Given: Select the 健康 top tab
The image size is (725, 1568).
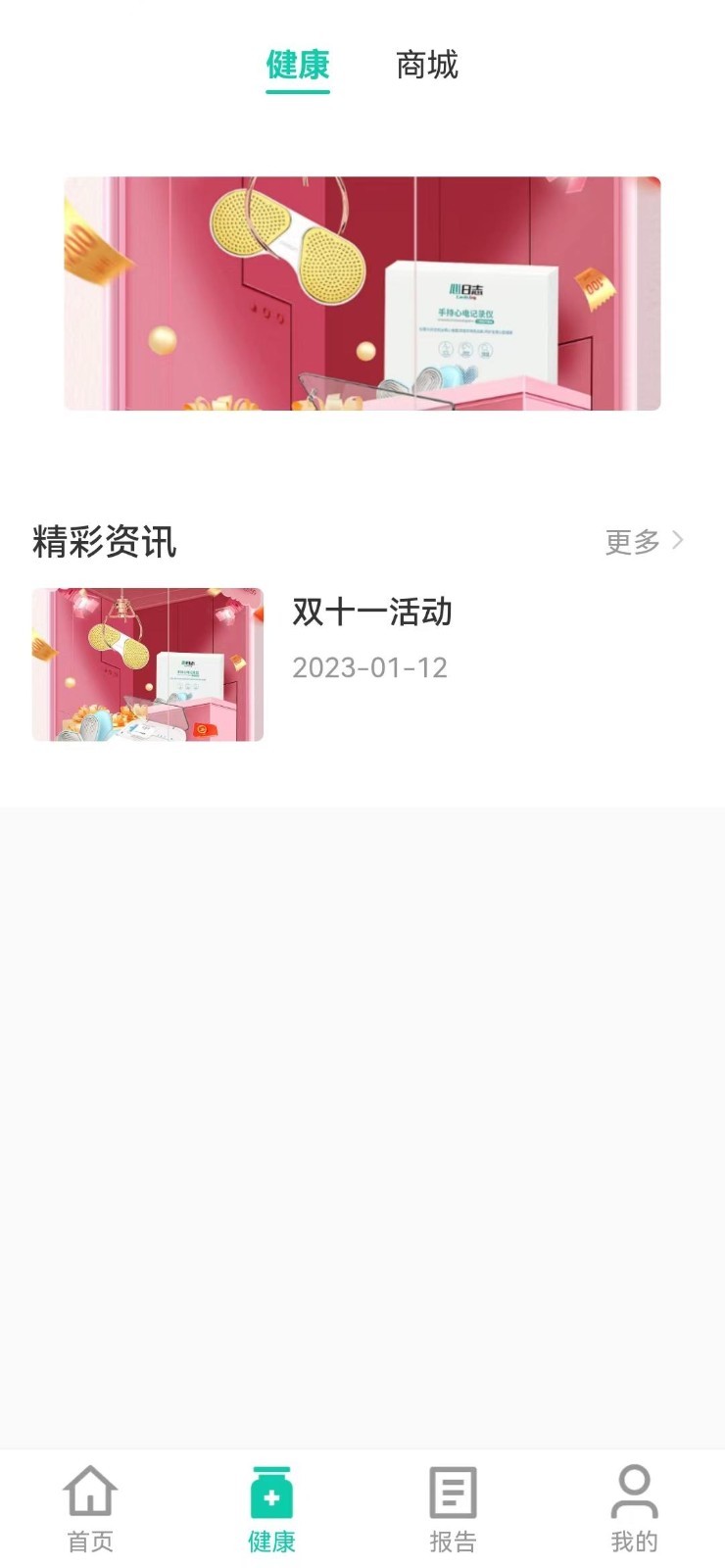Looking at the screenshot, I should (298, 66).
